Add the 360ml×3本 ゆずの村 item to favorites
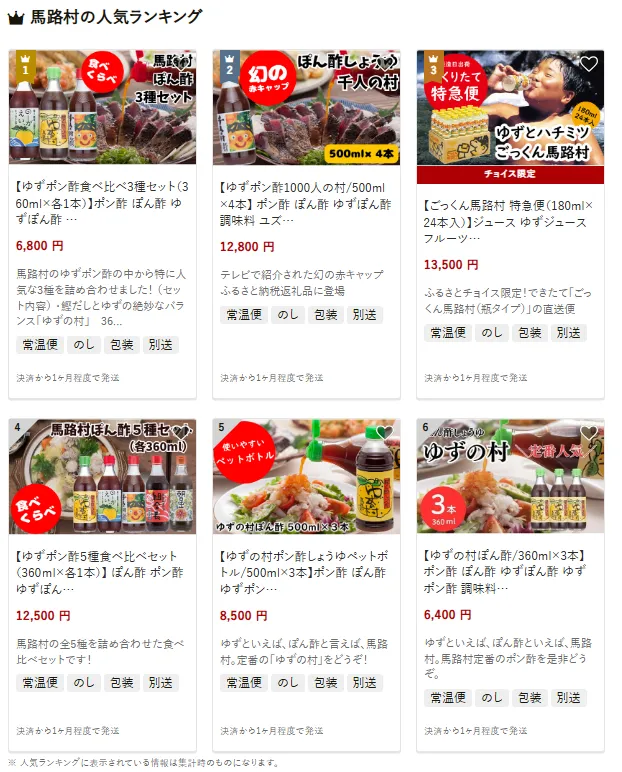Viewport: 622px width, 772px height. pyautogui.click(x=589, y=434)
